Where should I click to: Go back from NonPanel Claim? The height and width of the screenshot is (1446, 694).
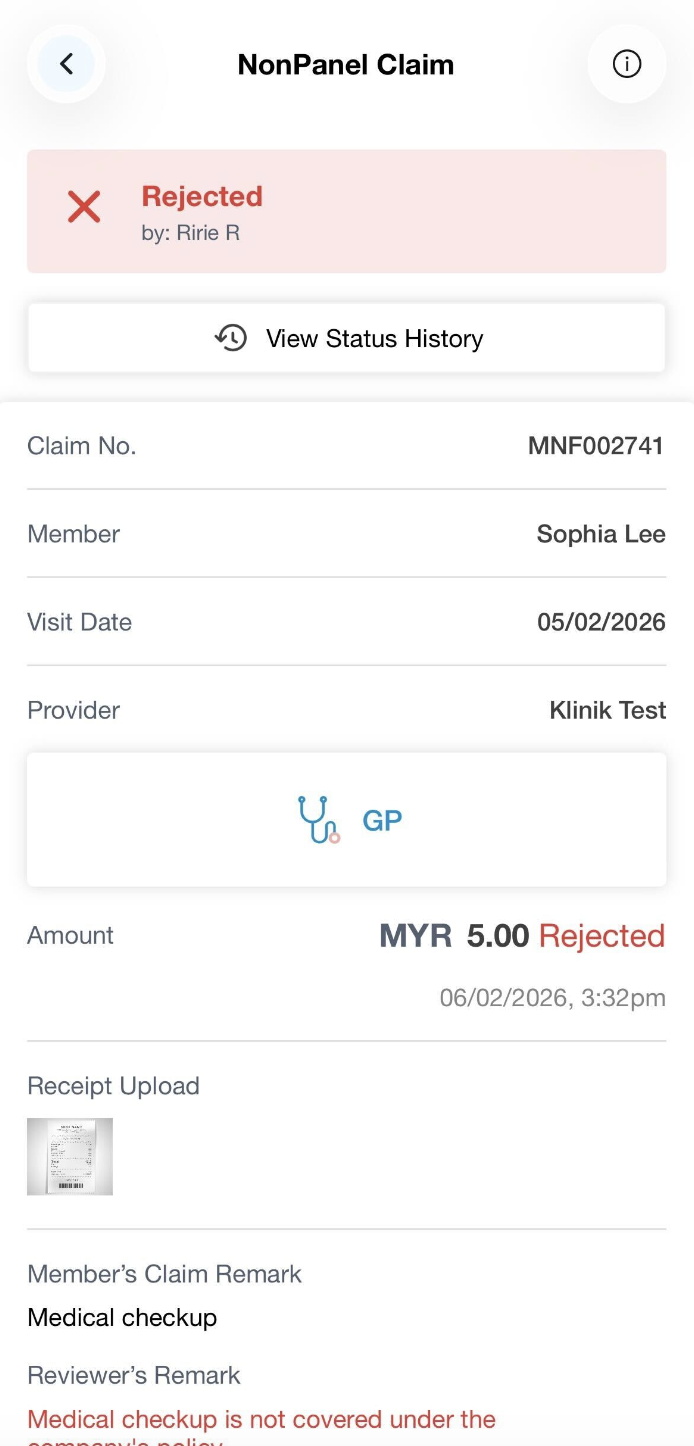click(66, 64)
